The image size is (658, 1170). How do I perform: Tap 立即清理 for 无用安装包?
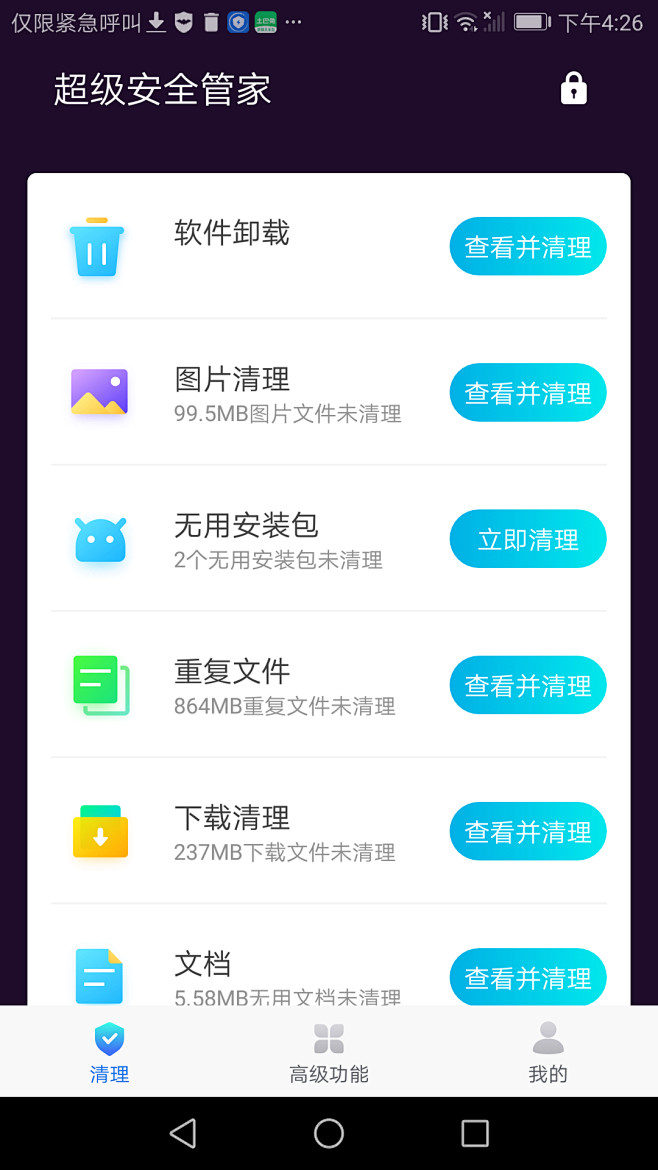pos(527,539)
